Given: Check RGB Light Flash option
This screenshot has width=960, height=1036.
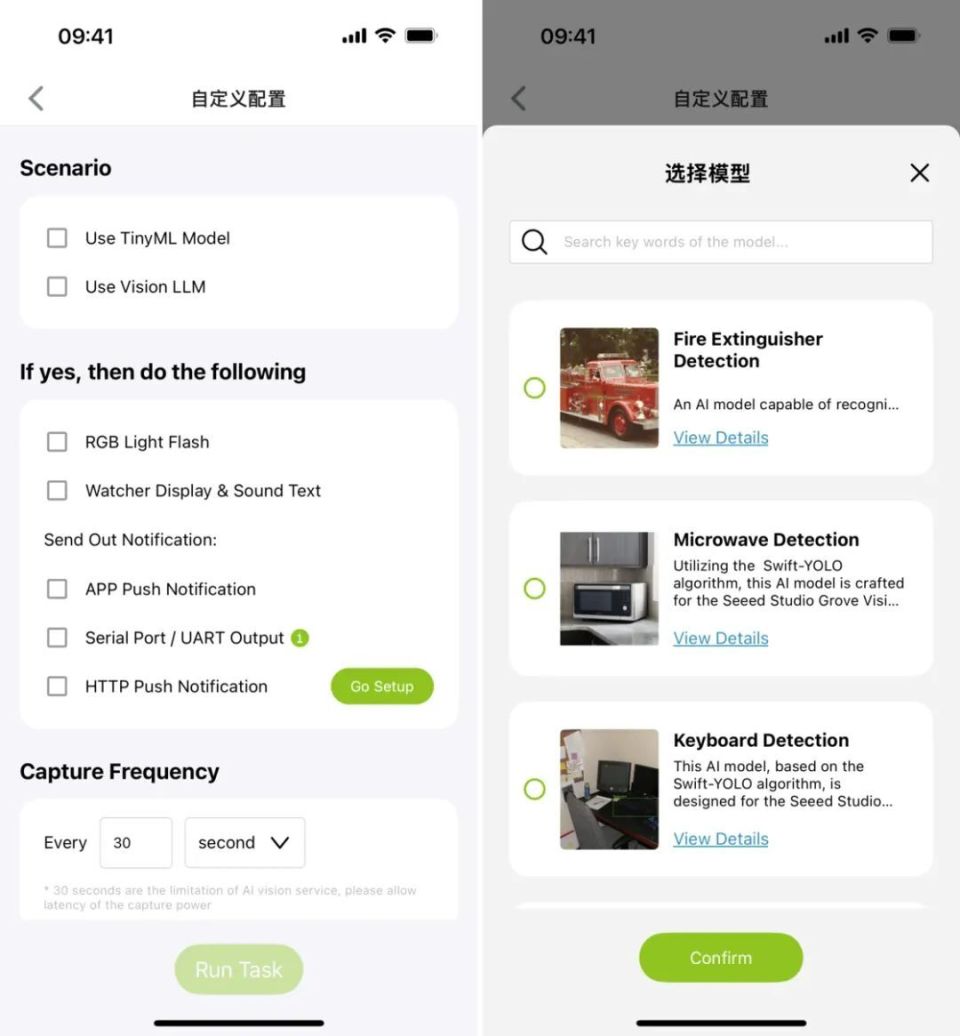Looking at the screenshot, I should 57,441.
